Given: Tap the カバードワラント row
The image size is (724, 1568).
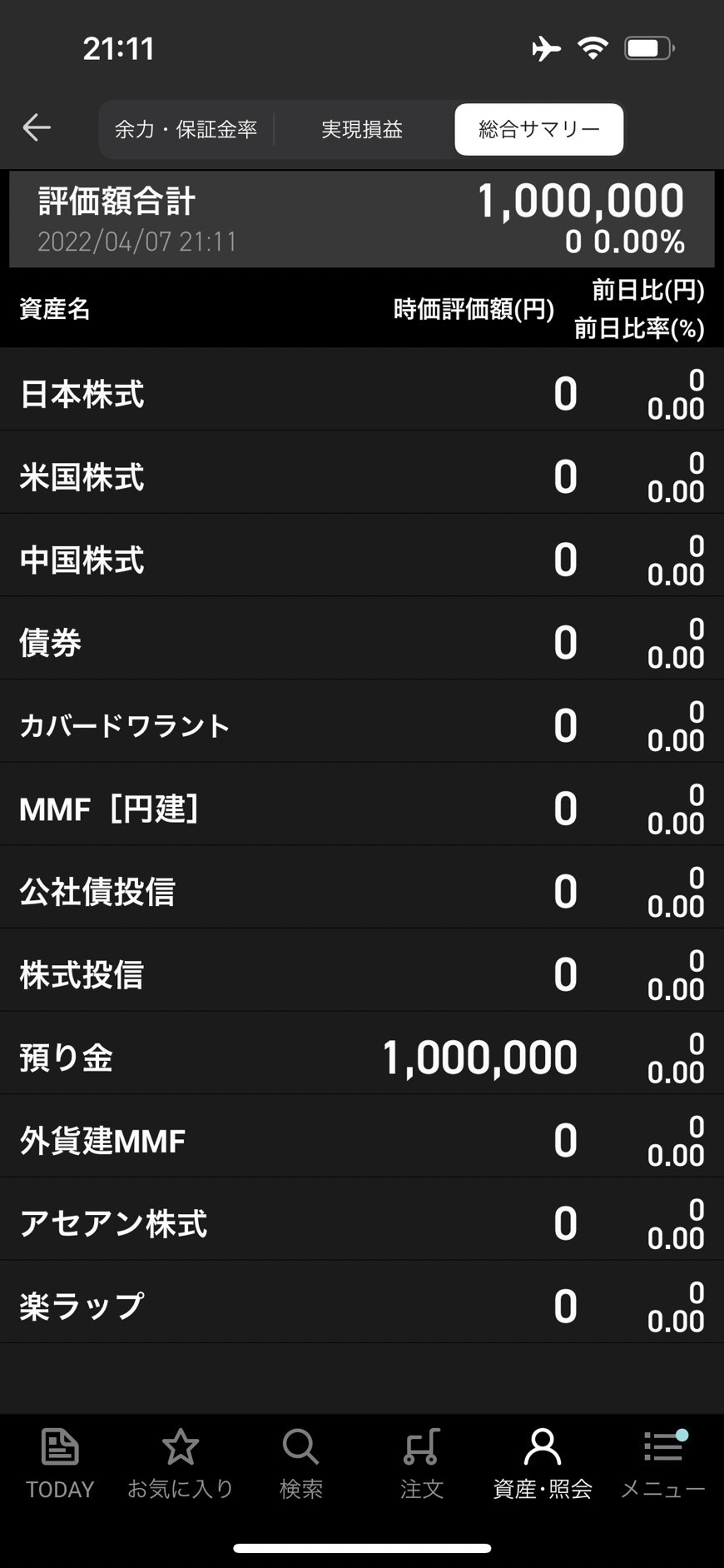Looking at the screenshot, I should click(362, 725).
